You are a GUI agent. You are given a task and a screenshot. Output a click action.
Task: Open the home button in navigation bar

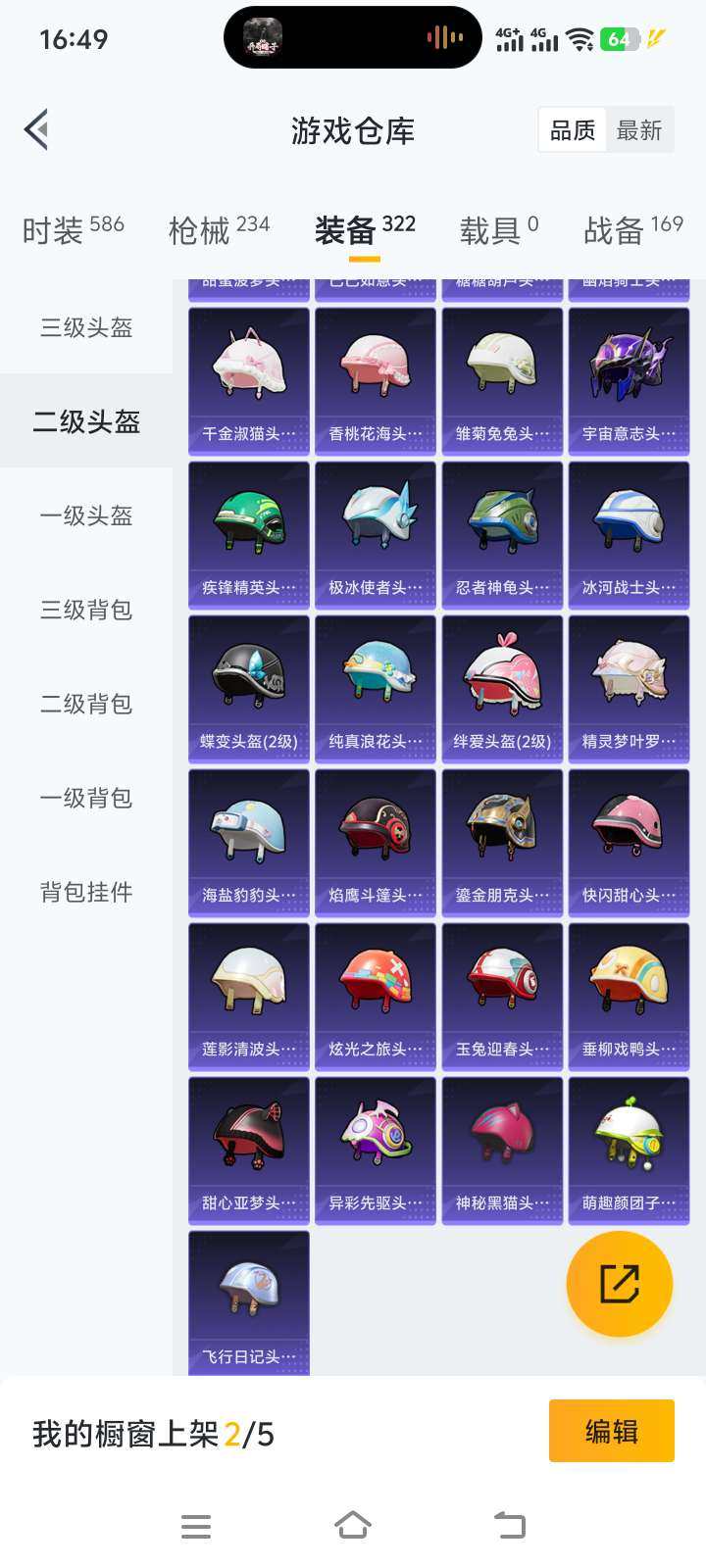353,1525
